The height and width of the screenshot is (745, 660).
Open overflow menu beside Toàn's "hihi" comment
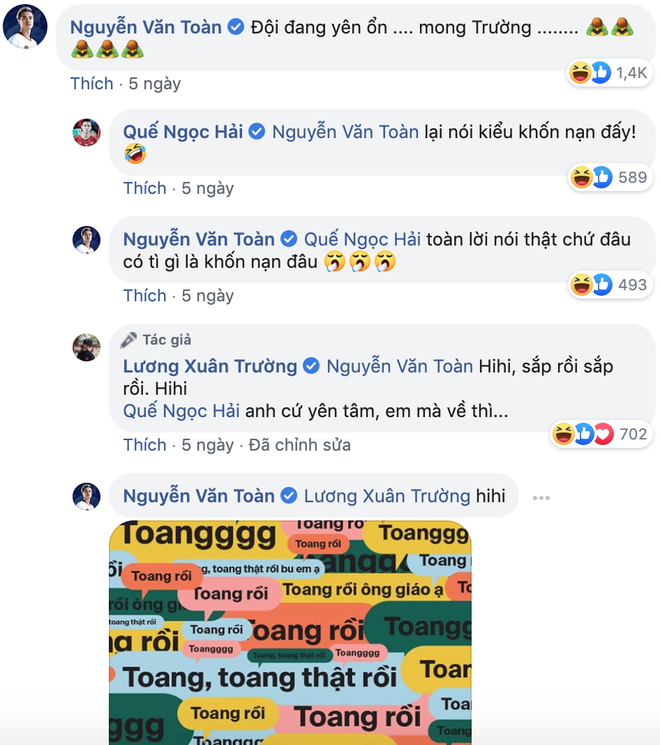pos(541,497)
